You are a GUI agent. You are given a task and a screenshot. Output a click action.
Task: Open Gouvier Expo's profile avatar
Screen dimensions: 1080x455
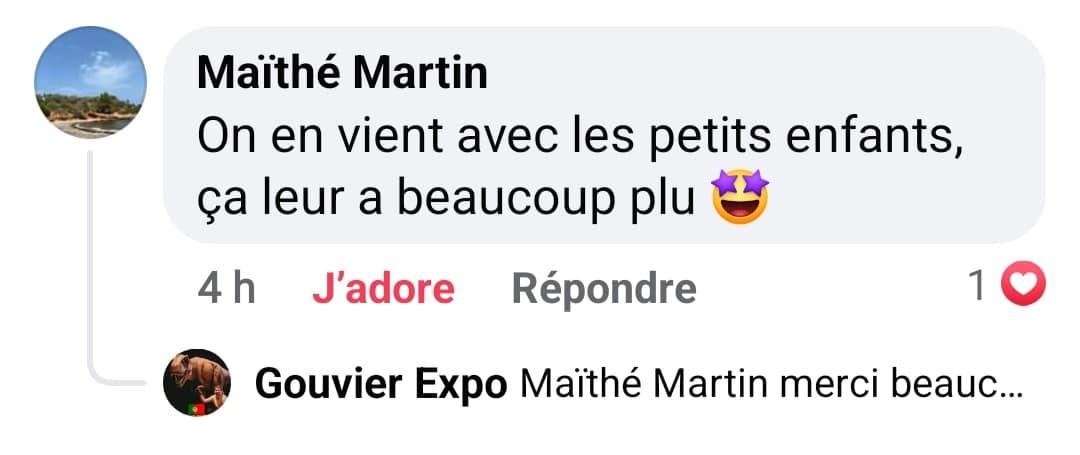(197, 384)
